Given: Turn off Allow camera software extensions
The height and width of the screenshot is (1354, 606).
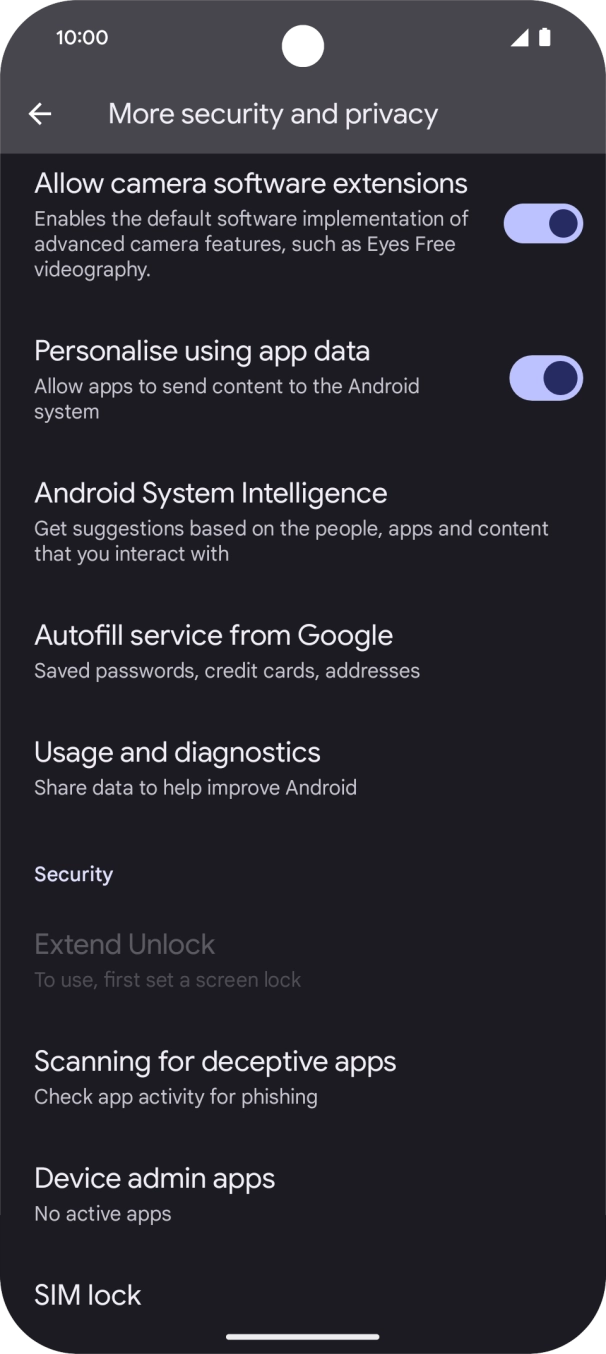Looking at the screenshot, I should pyautogui.click(x=542, y=224).
